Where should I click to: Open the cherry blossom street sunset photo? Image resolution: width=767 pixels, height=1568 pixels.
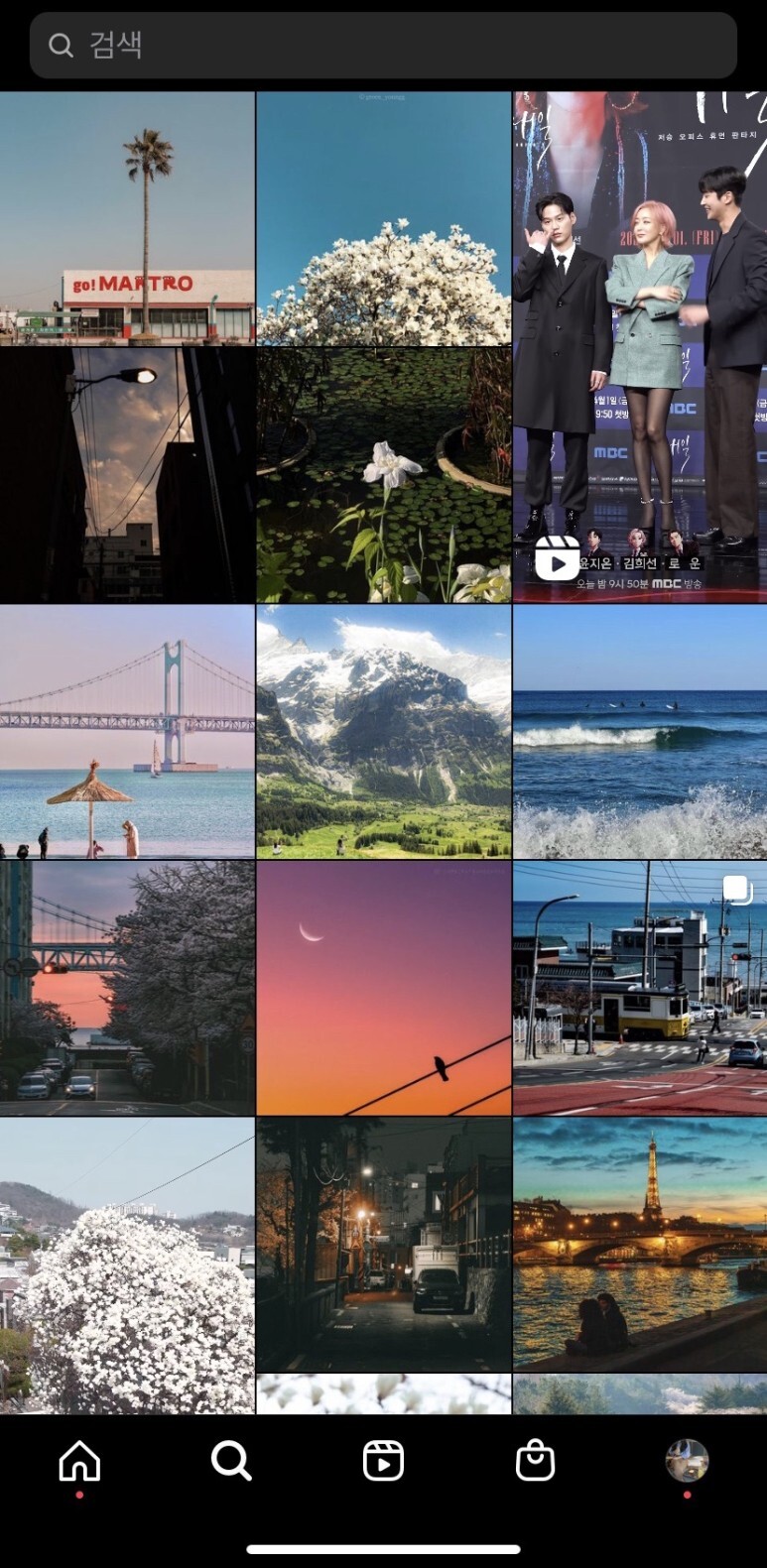pos(127,988)
